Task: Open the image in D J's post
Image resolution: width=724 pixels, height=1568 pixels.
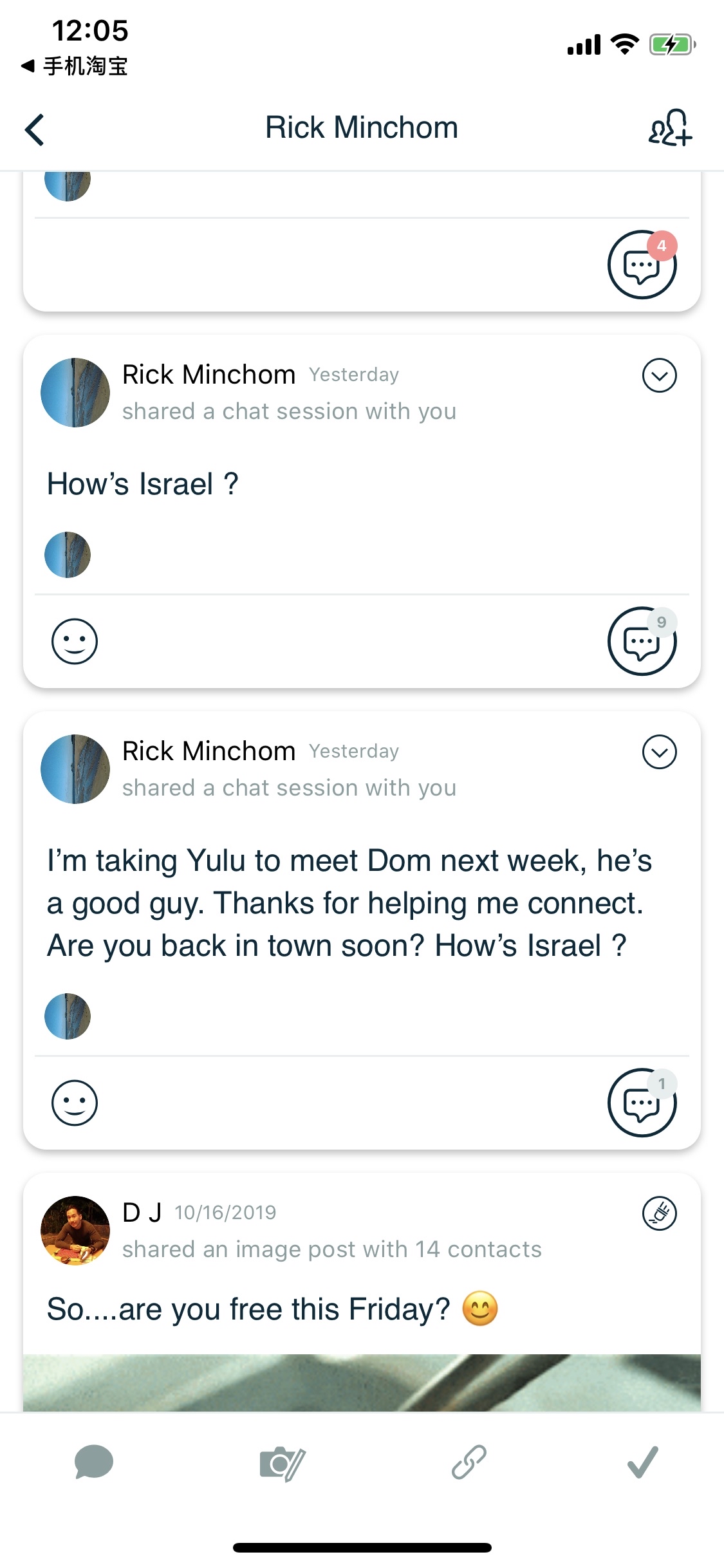Action: (x=362, y=1383)
